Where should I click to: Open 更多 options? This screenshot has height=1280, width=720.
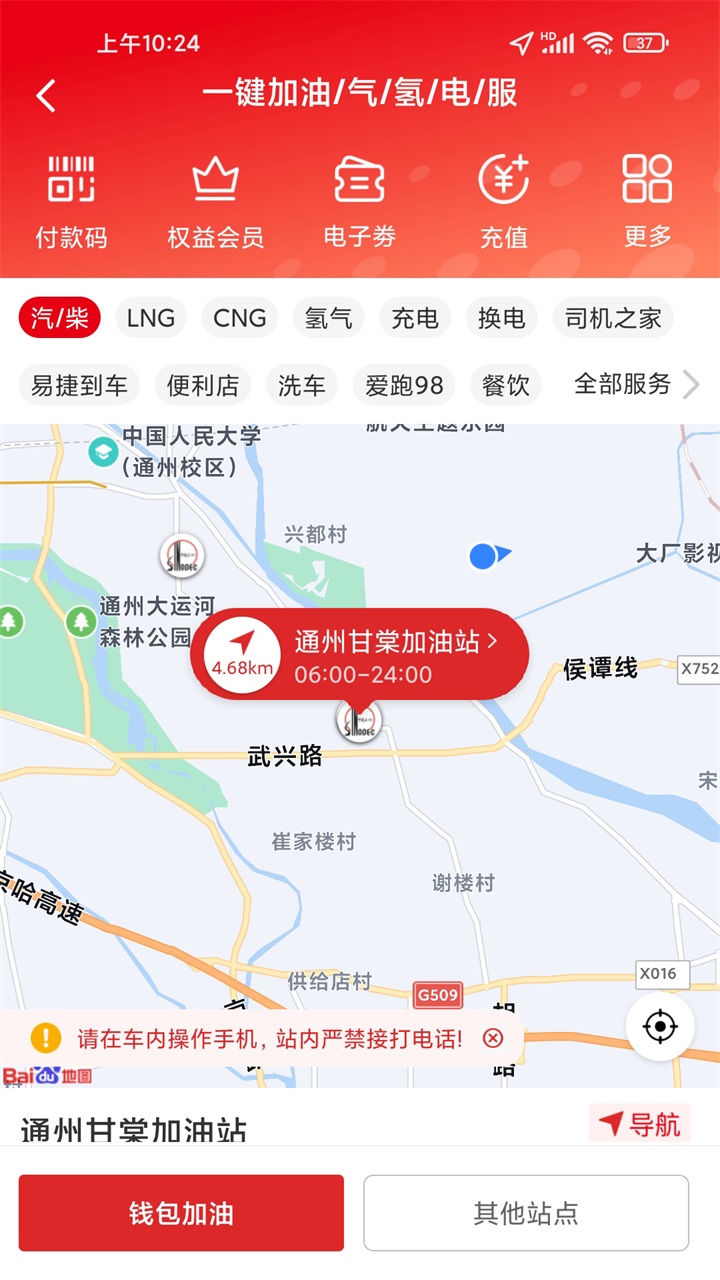point(647,201)
